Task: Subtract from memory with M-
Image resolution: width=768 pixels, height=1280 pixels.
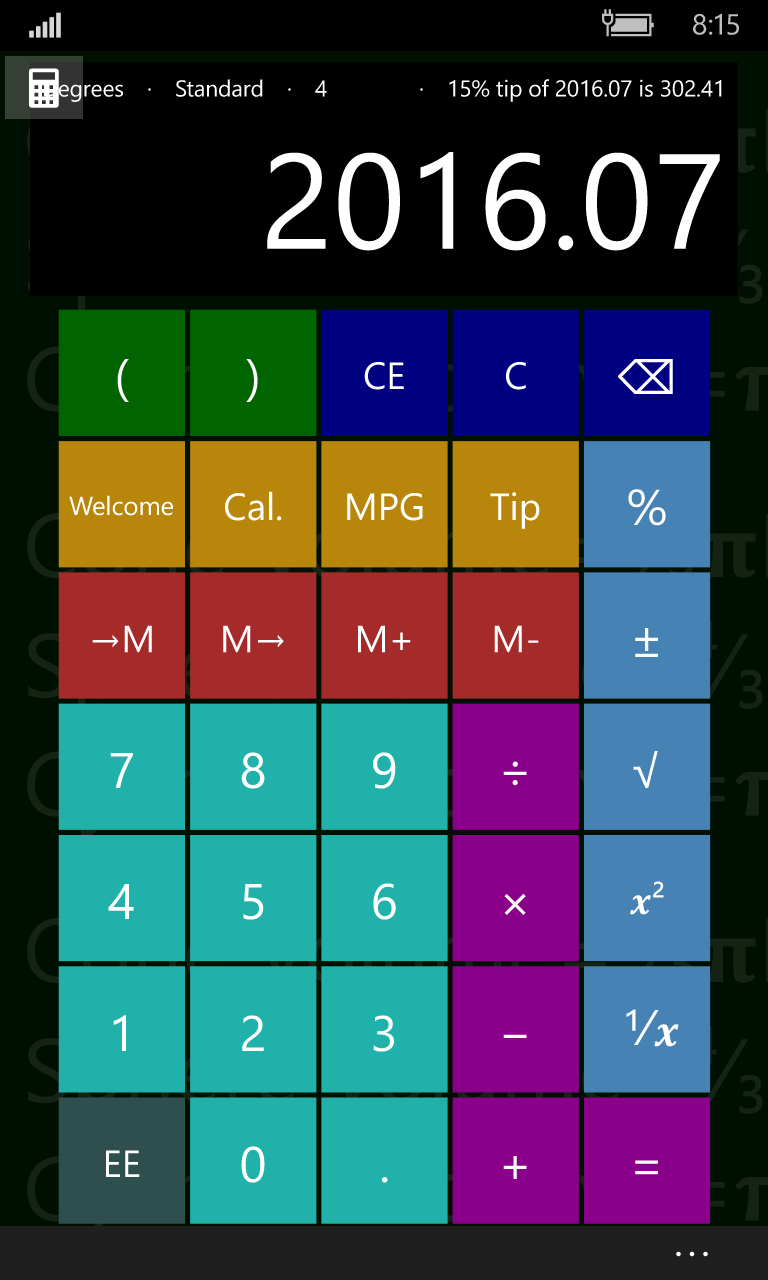Action: pos(515,638)
